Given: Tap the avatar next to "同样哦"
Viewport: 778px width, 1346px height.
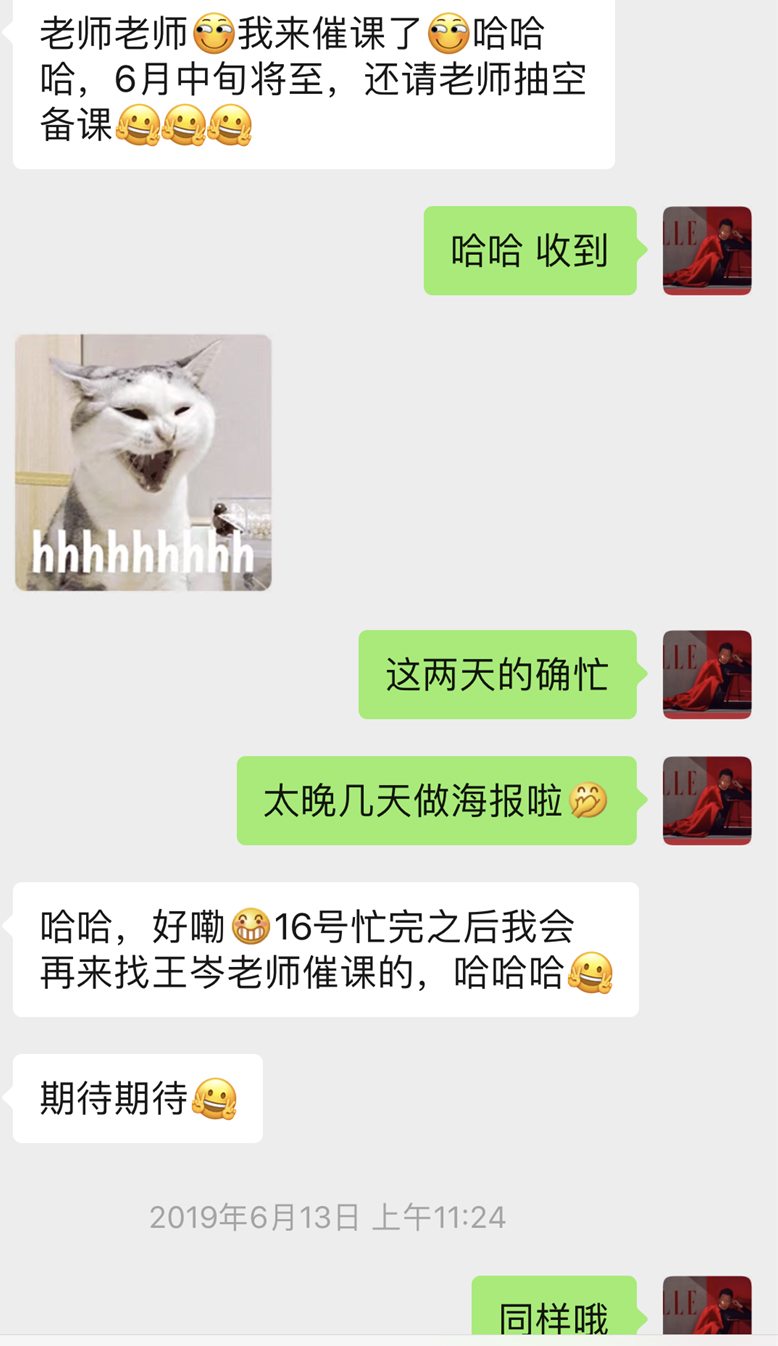Looking at the screenshot, I should click(x=706, y=1306).
